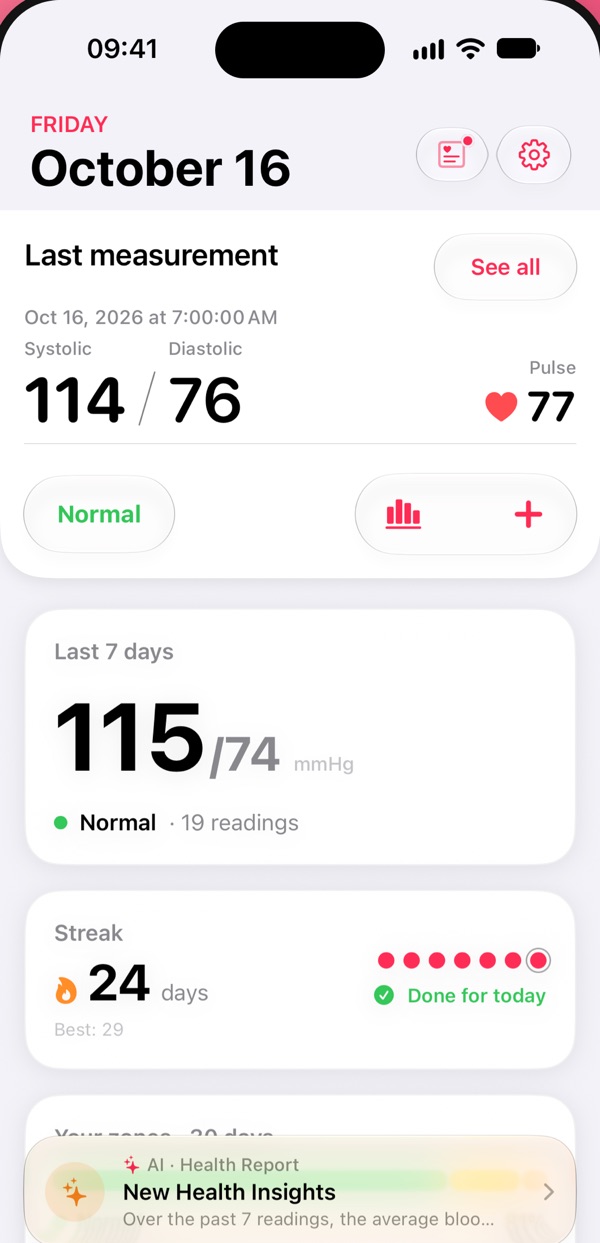Open the bar chart statistics icon
Viewport: 600px width, 1243px height.
[x=403, y=514]
